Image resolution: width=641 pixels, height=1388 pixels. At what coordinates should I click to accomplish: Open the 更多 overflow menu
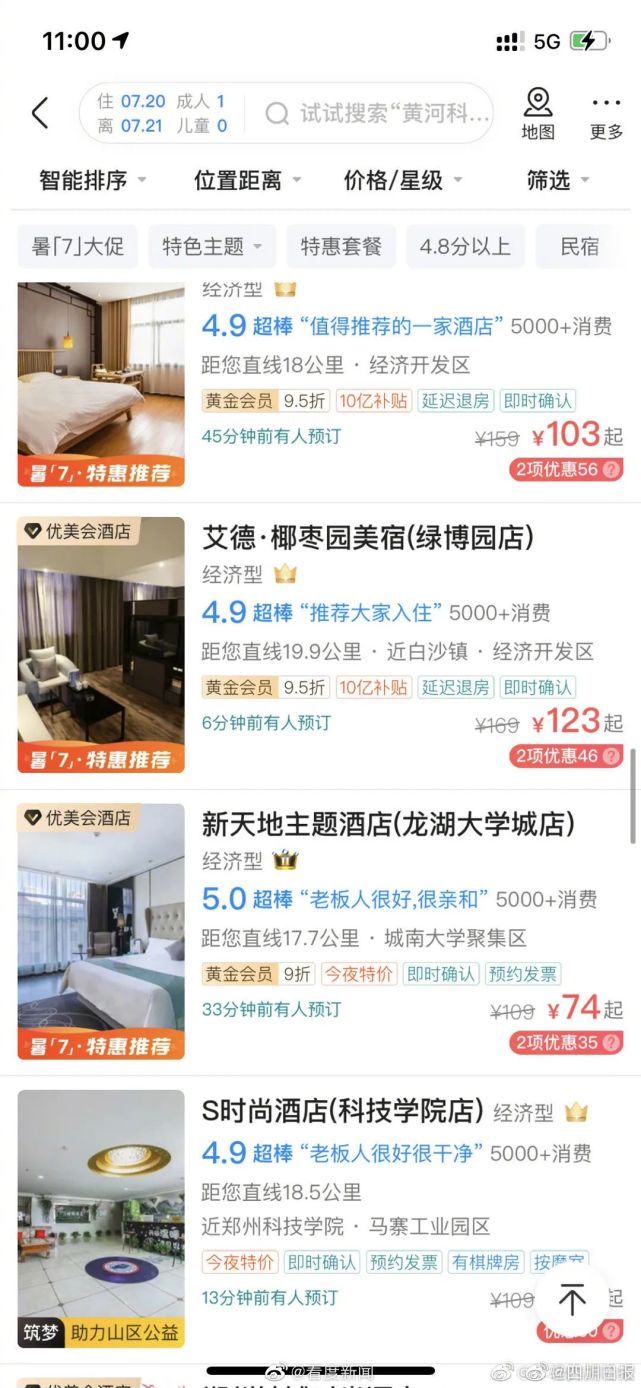[x=606, y=113]
